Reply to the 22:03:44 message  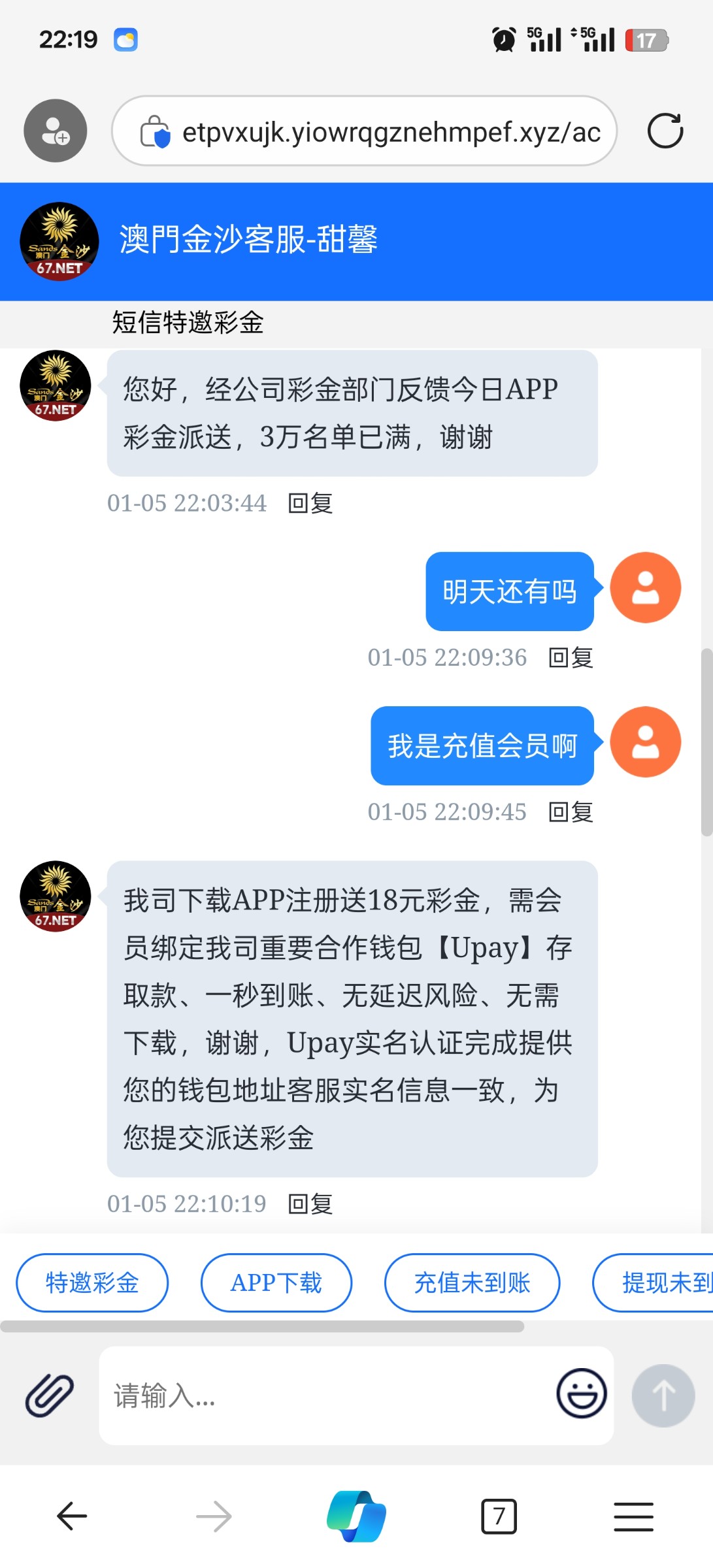[x=310, y=504]
